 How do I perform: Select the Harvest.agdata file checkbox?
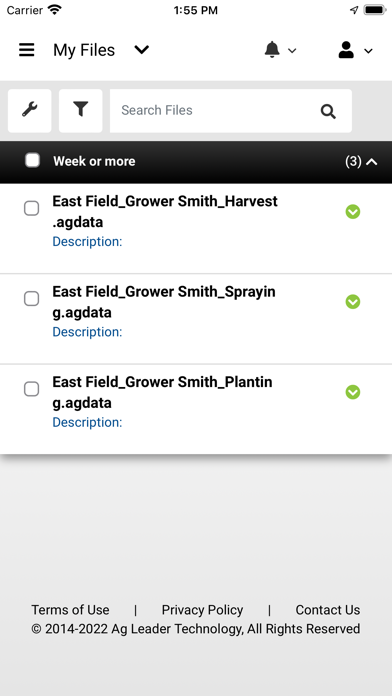32,208
